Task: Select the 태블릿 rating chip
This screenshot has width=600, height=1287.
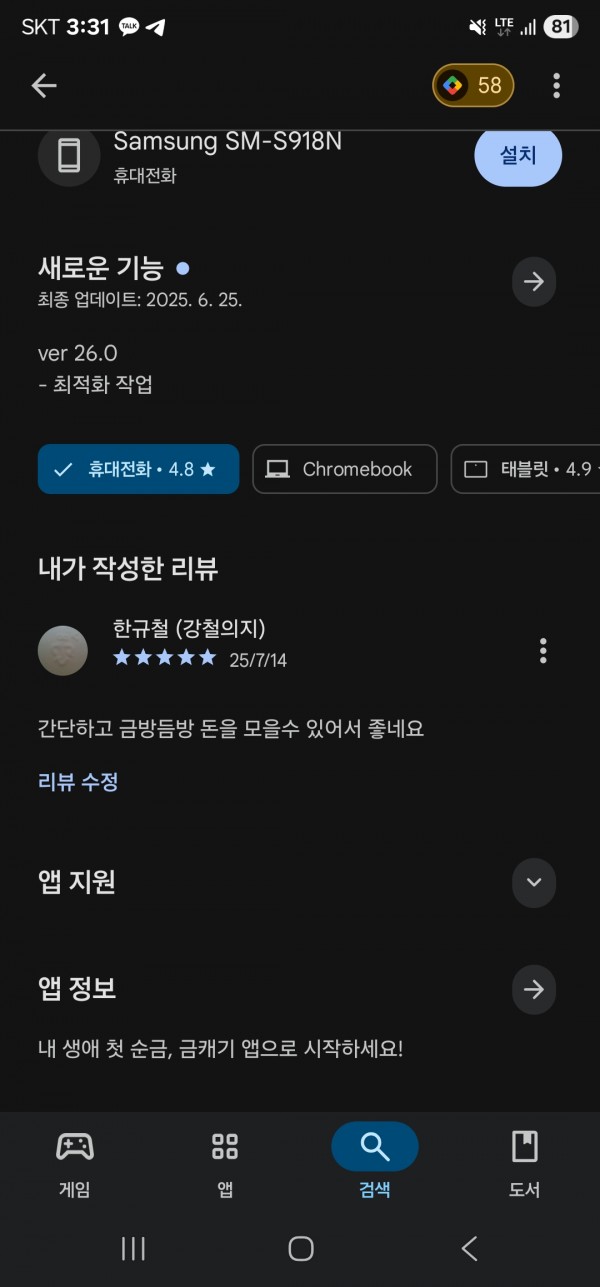Action: tap(526, 469)
